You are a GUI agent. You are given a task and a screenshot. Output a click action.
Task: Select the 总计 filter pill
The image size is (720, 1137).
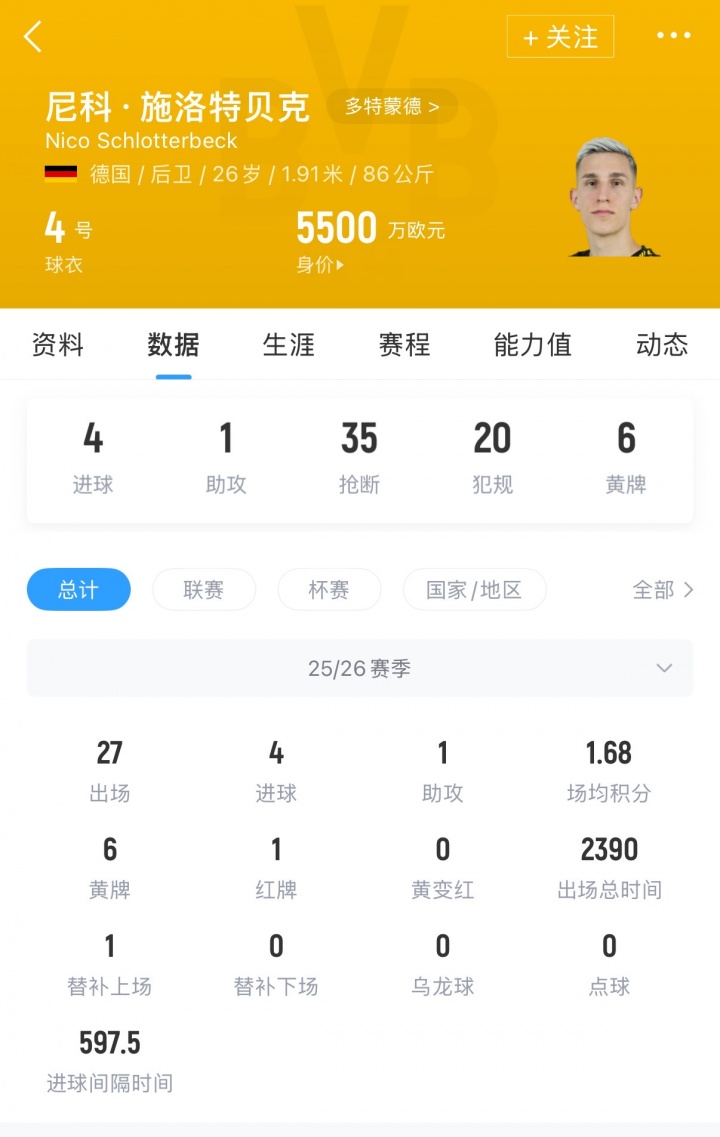(78, 590)
